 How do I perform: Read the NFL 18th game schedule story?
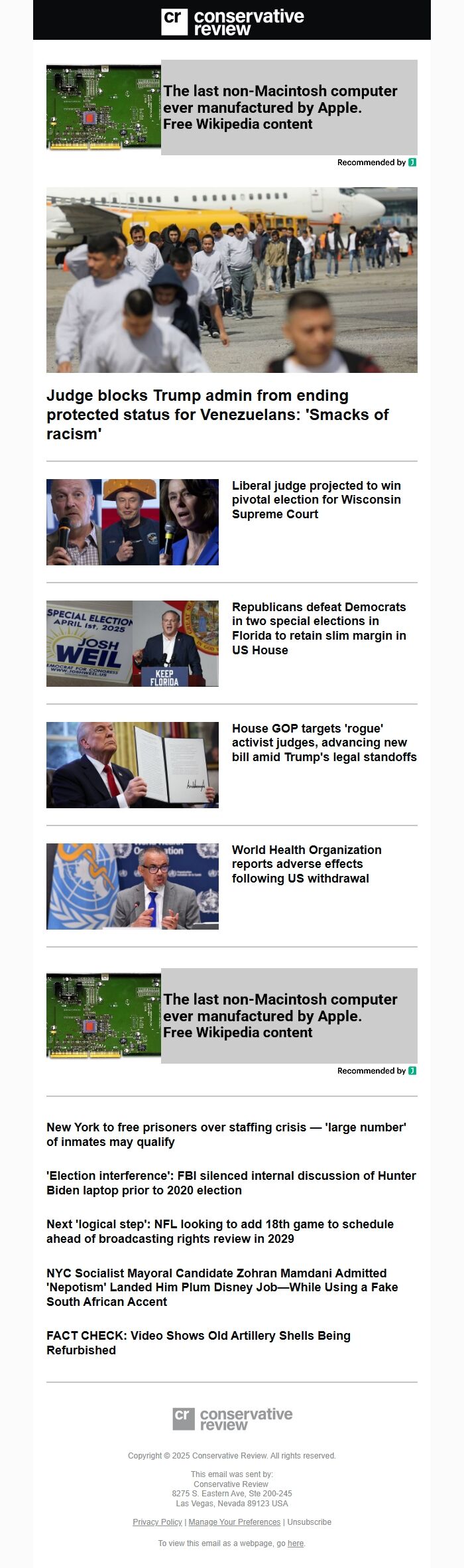pyautogui.click(x=219, y=1231)
